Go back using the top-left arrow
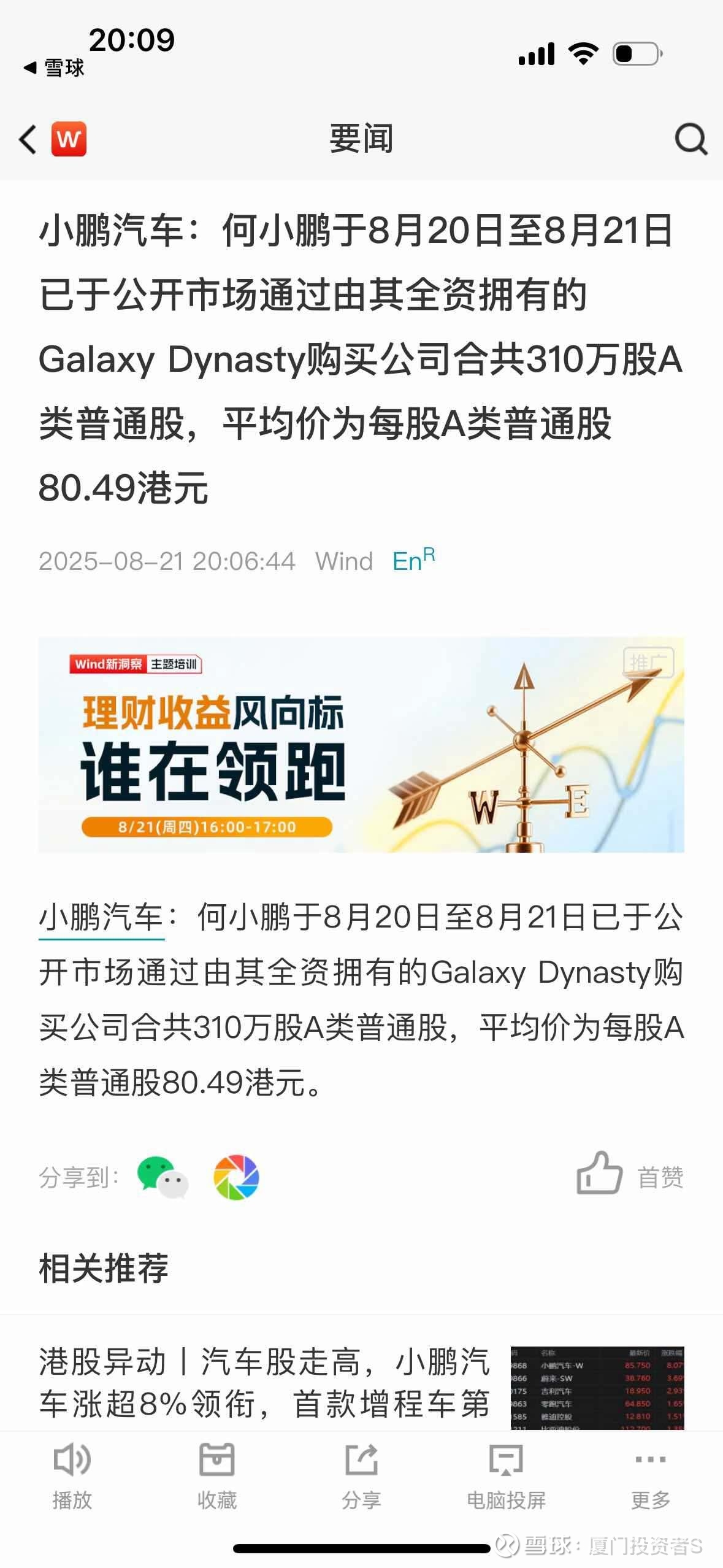 tap(28, 139)
